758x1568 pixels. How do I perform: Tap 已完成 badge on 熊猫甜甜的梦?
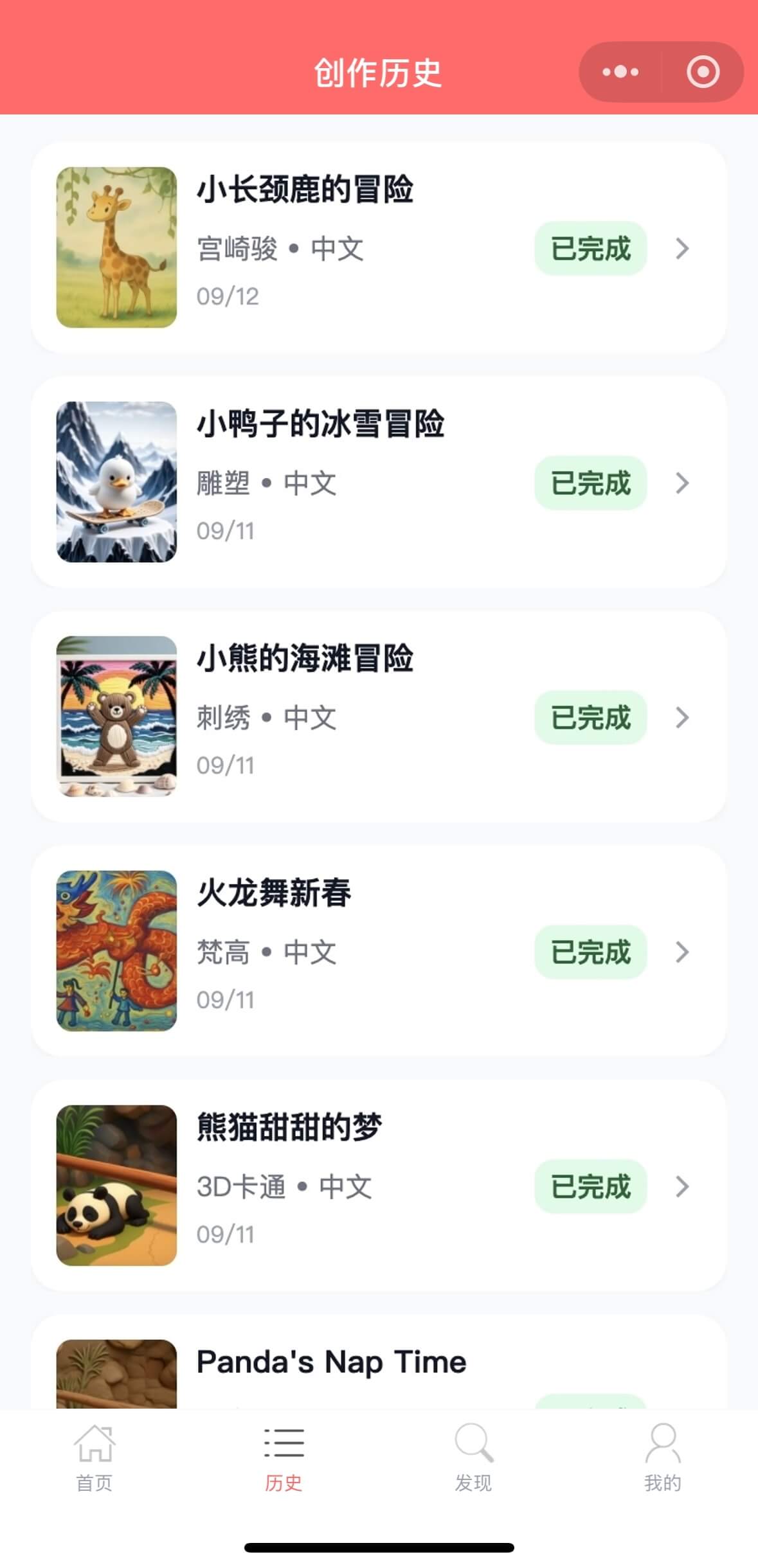(x=590, y=1187)
